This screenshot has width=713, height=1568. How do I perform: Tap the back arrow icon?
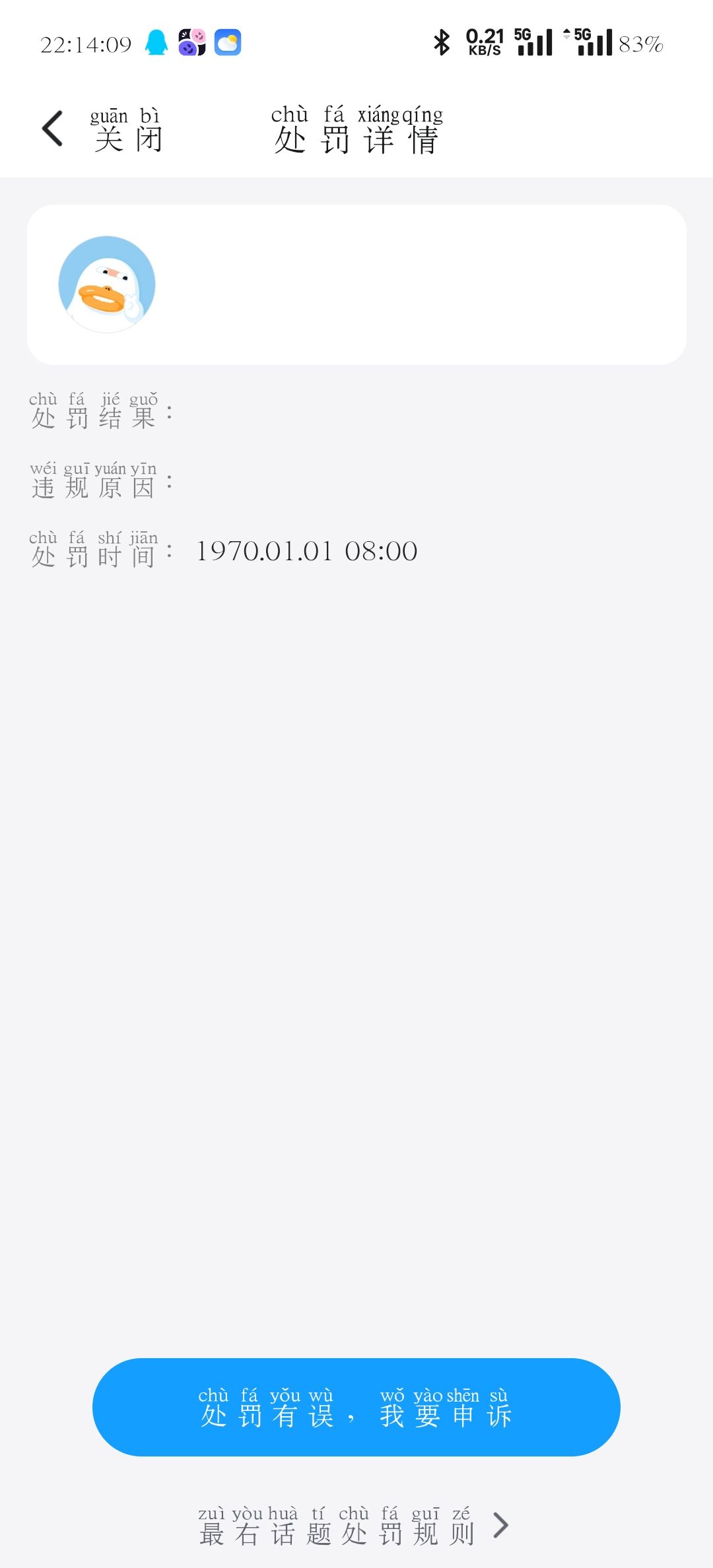[51, 131]
